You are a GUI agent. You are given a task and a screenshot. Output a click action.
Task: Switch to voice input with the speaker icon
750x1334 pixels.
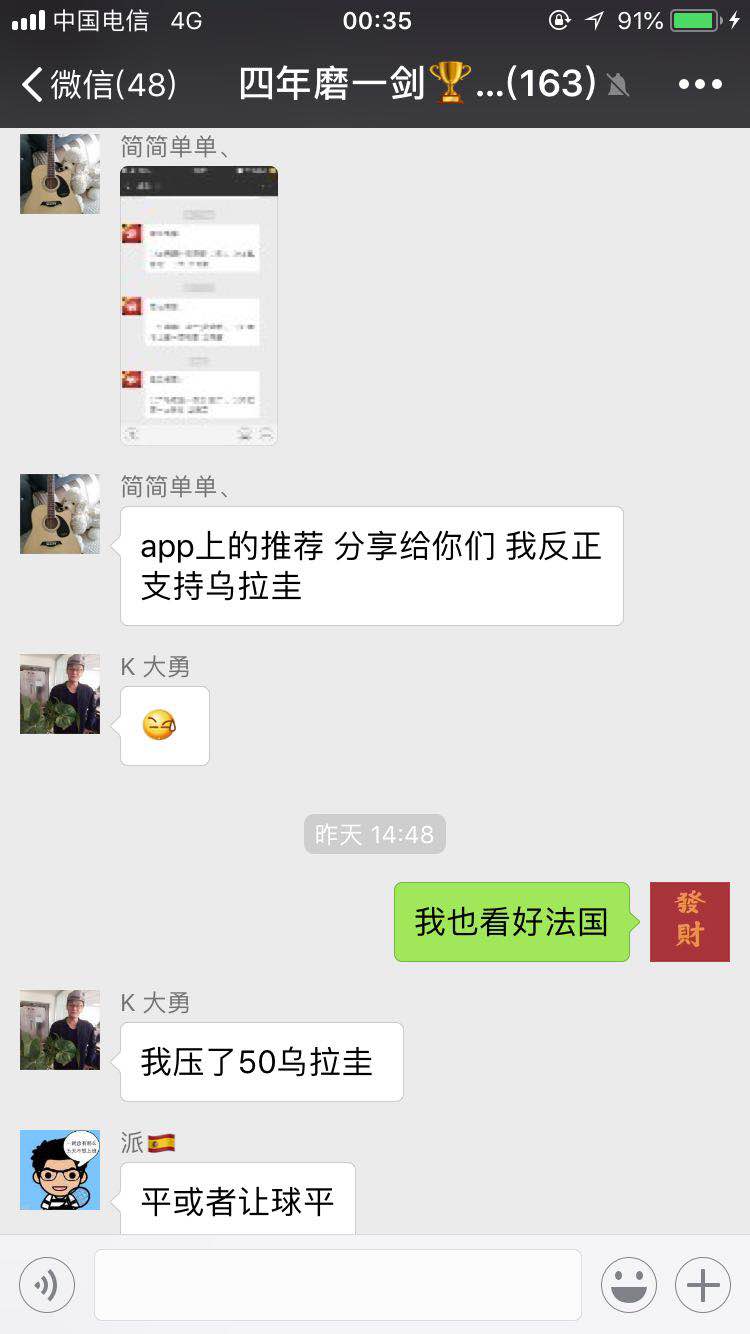pyautogui.click(x=46, y=1284)
